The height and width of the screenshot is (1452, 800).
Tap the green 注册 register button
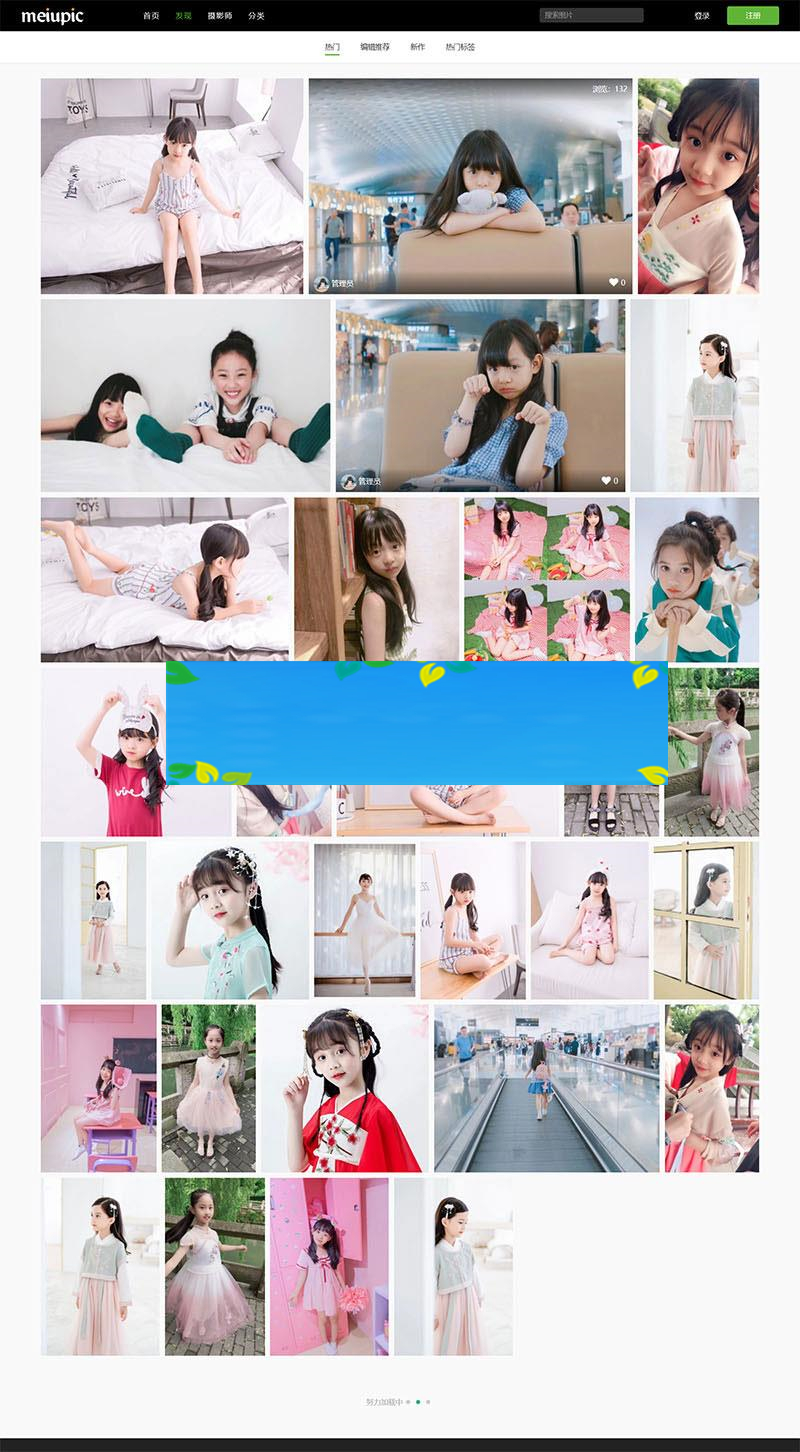752,16
